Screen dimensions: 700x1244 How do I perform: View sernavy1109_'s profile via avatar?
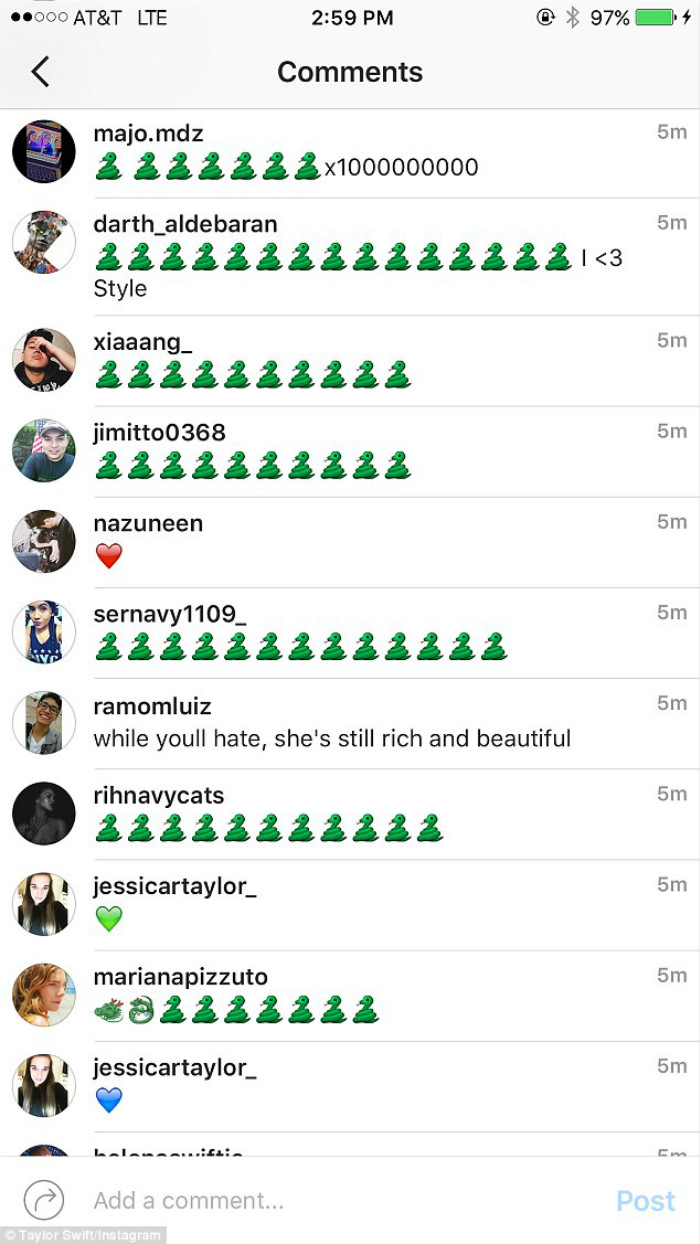(44, 632)
